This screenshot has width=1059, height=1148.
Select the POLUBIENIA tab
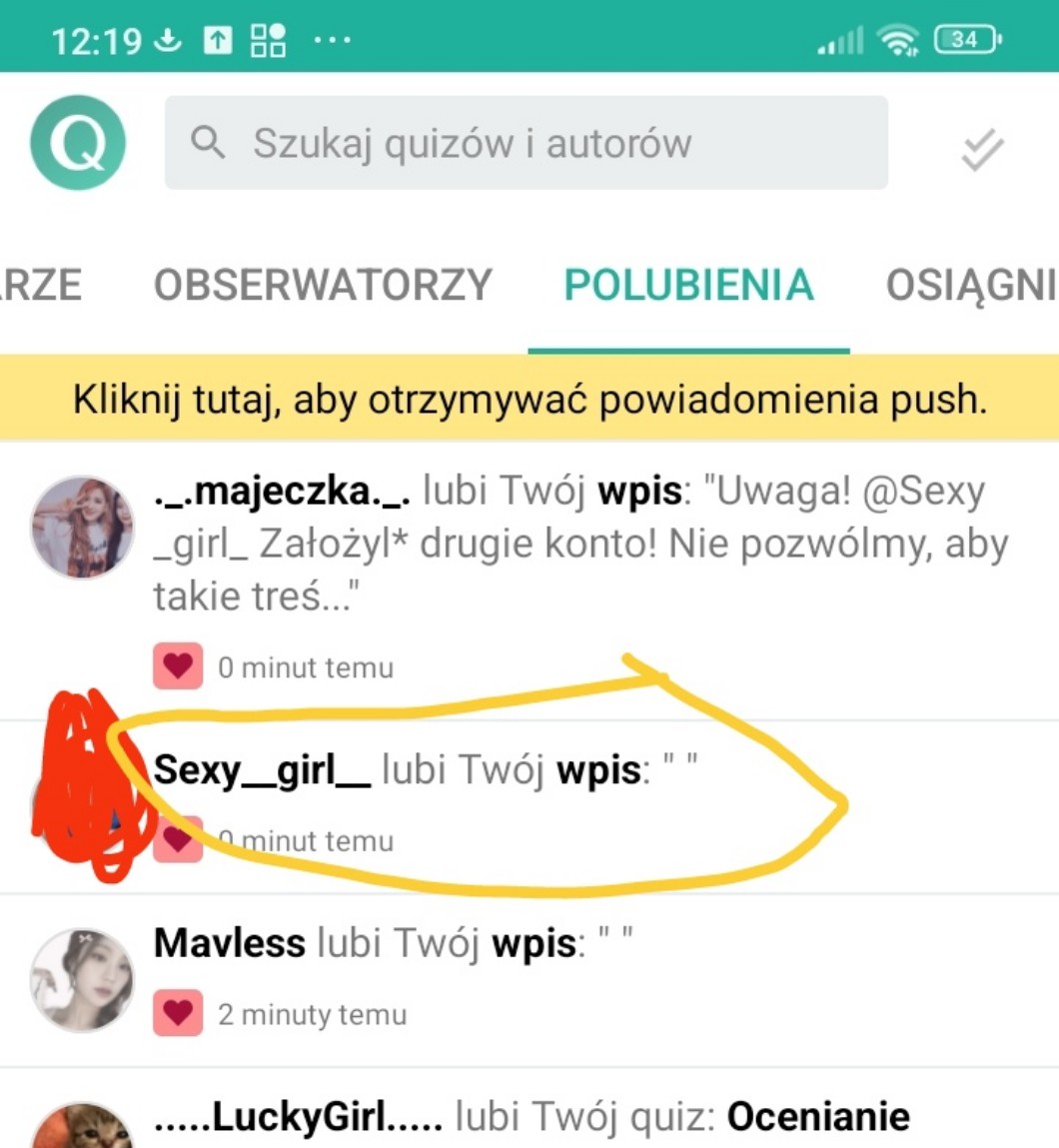coord(688,285)
